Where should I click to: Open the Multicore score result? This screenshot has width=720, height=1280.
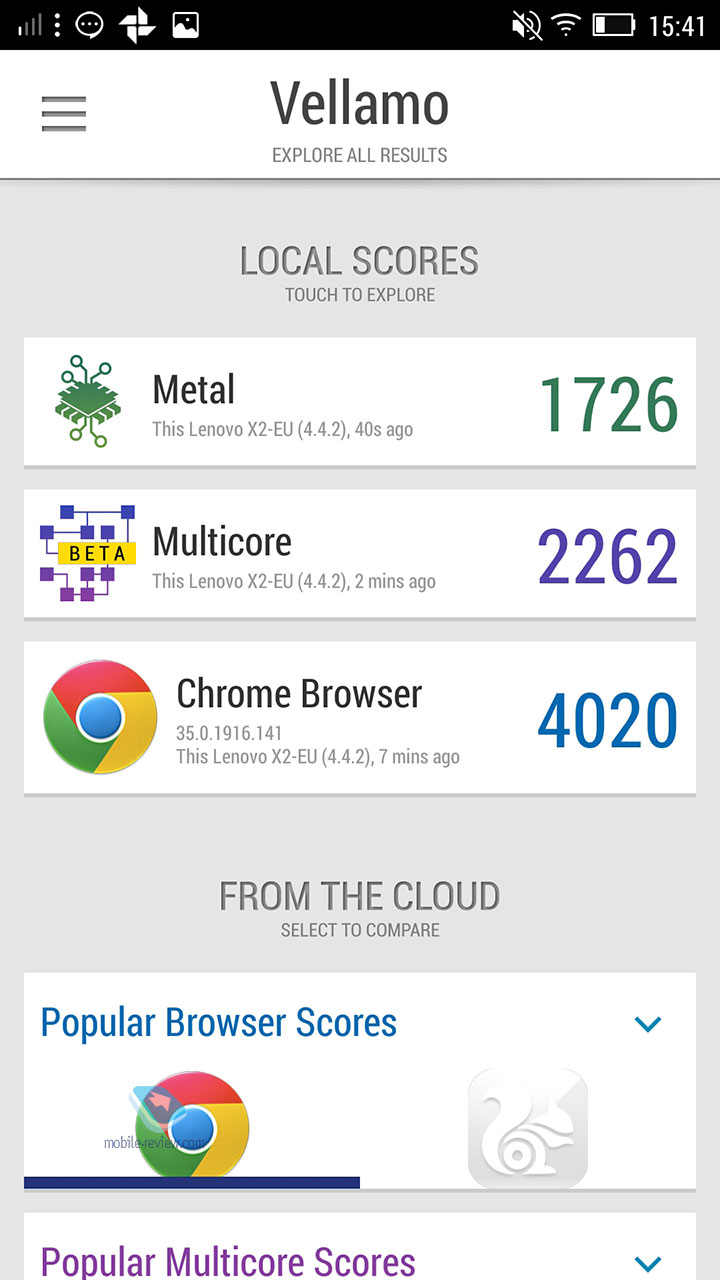[x=360, y=554]
